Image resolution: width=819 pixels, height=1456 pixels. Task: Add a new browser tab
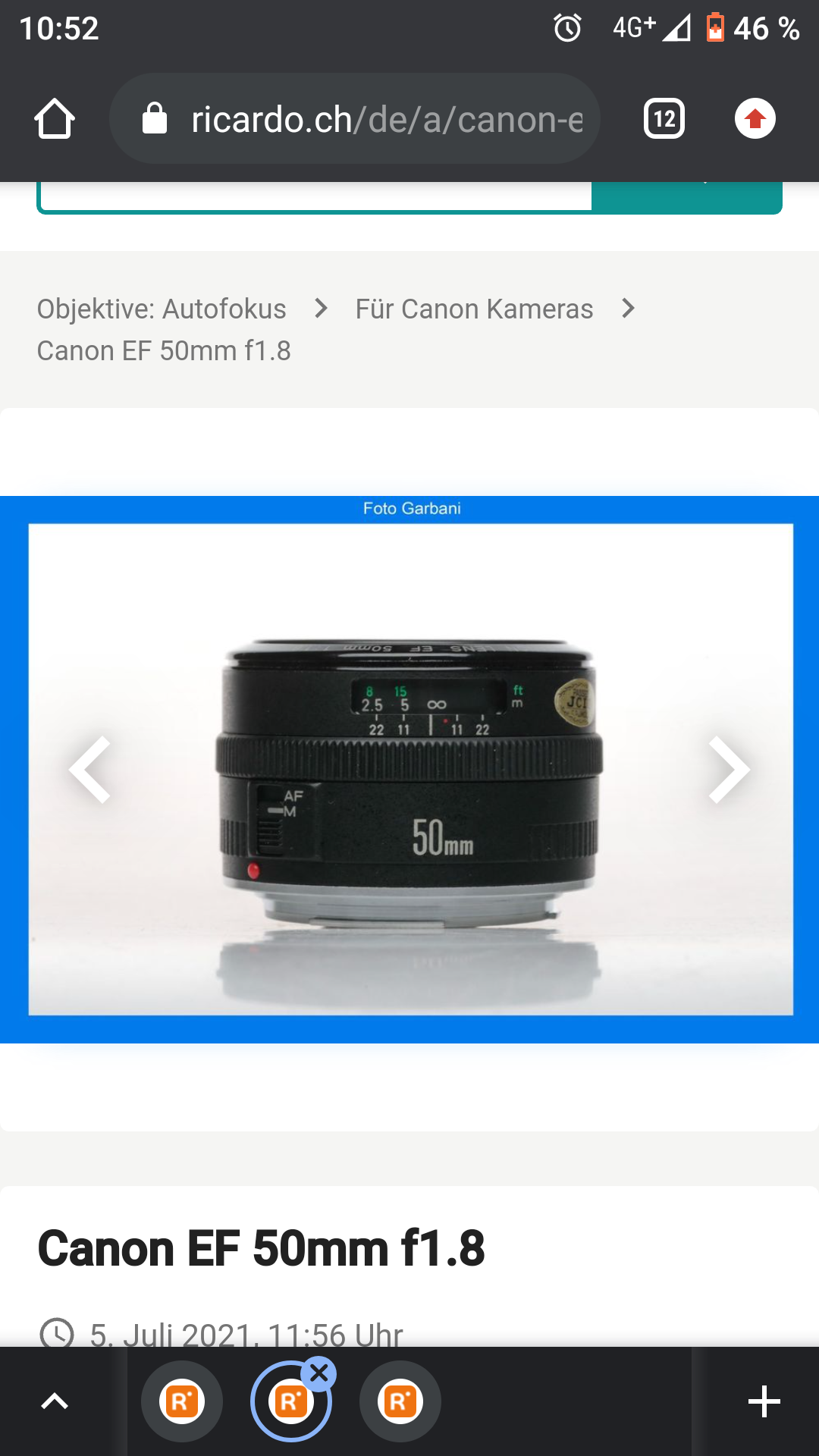point(764,1401)
